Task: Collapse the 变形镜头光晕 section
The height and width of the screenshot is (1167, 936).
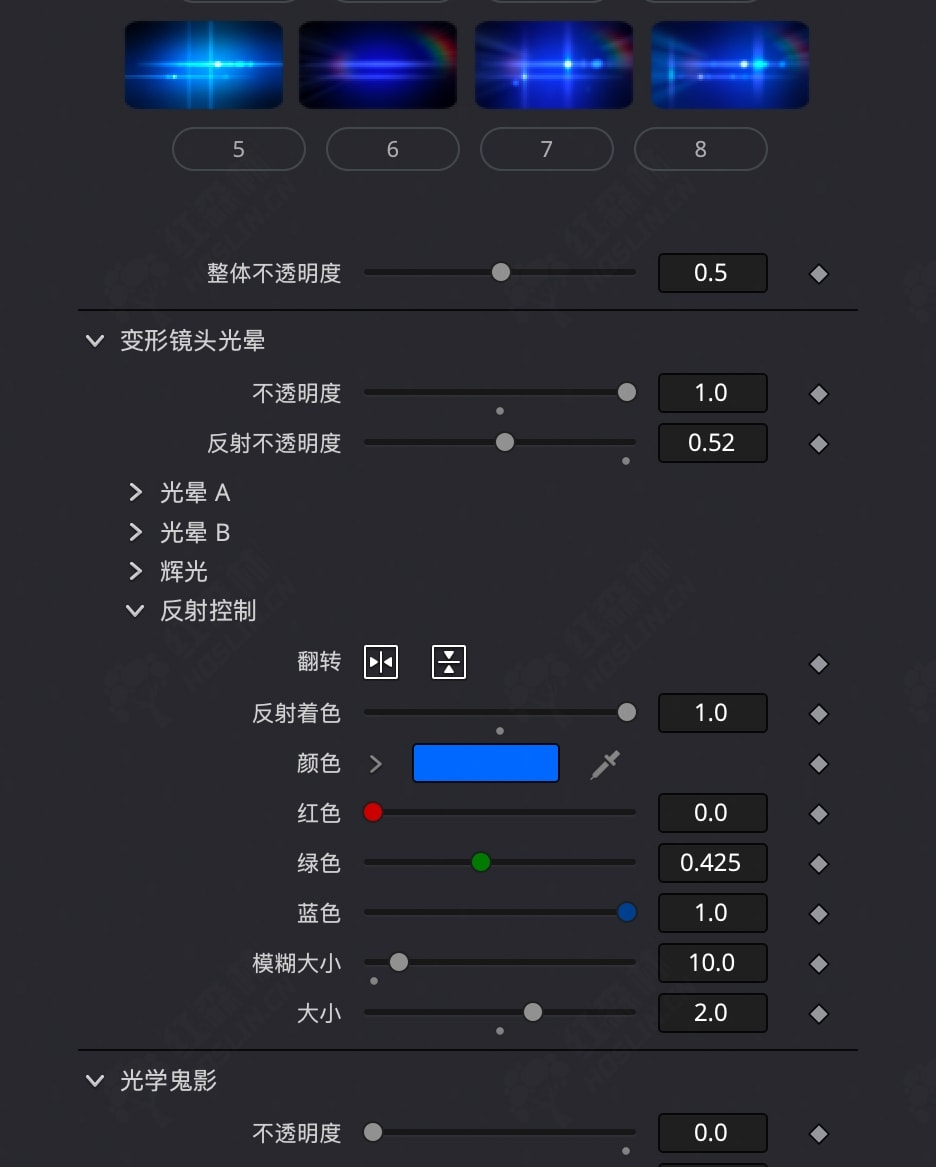Action: 95,341
